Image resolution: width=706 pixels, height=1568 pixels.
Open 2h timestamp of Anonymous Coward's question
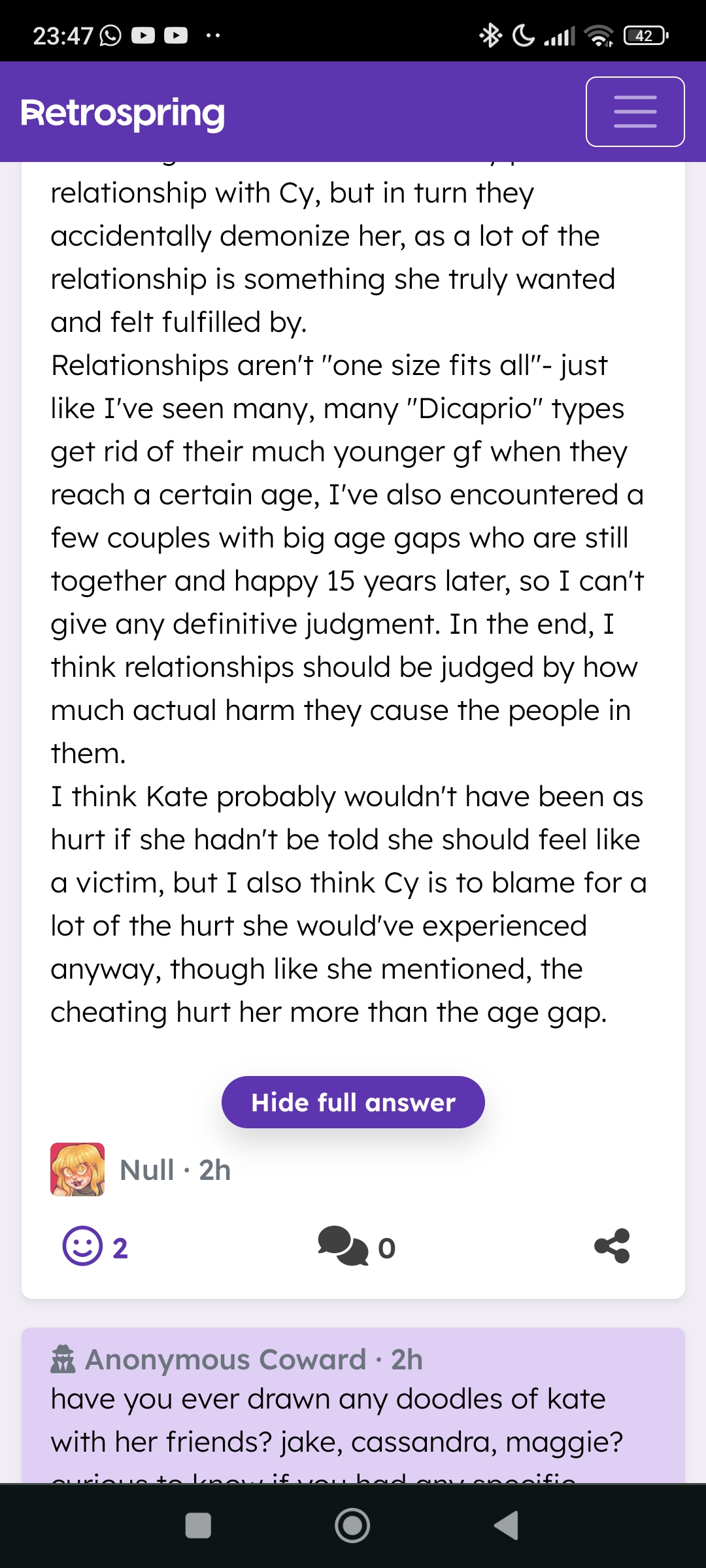coord(407,1360)
